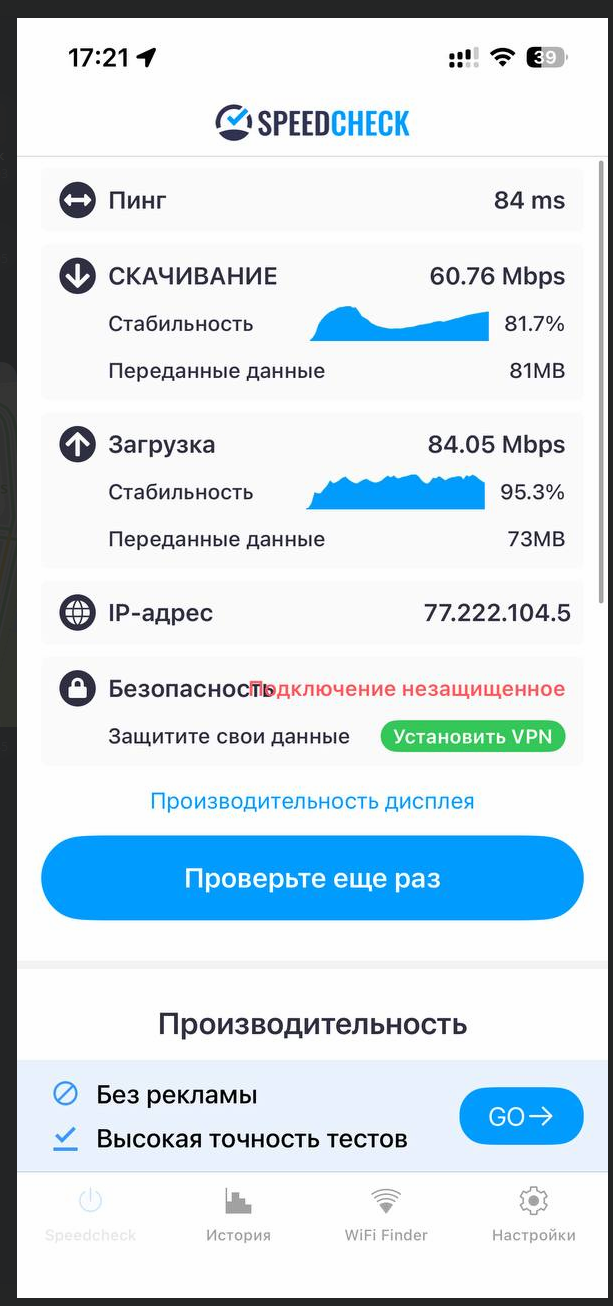Screen dimensions: 613x1306
Task: Go to the Настройки tab
Action: pos(533,1213)
